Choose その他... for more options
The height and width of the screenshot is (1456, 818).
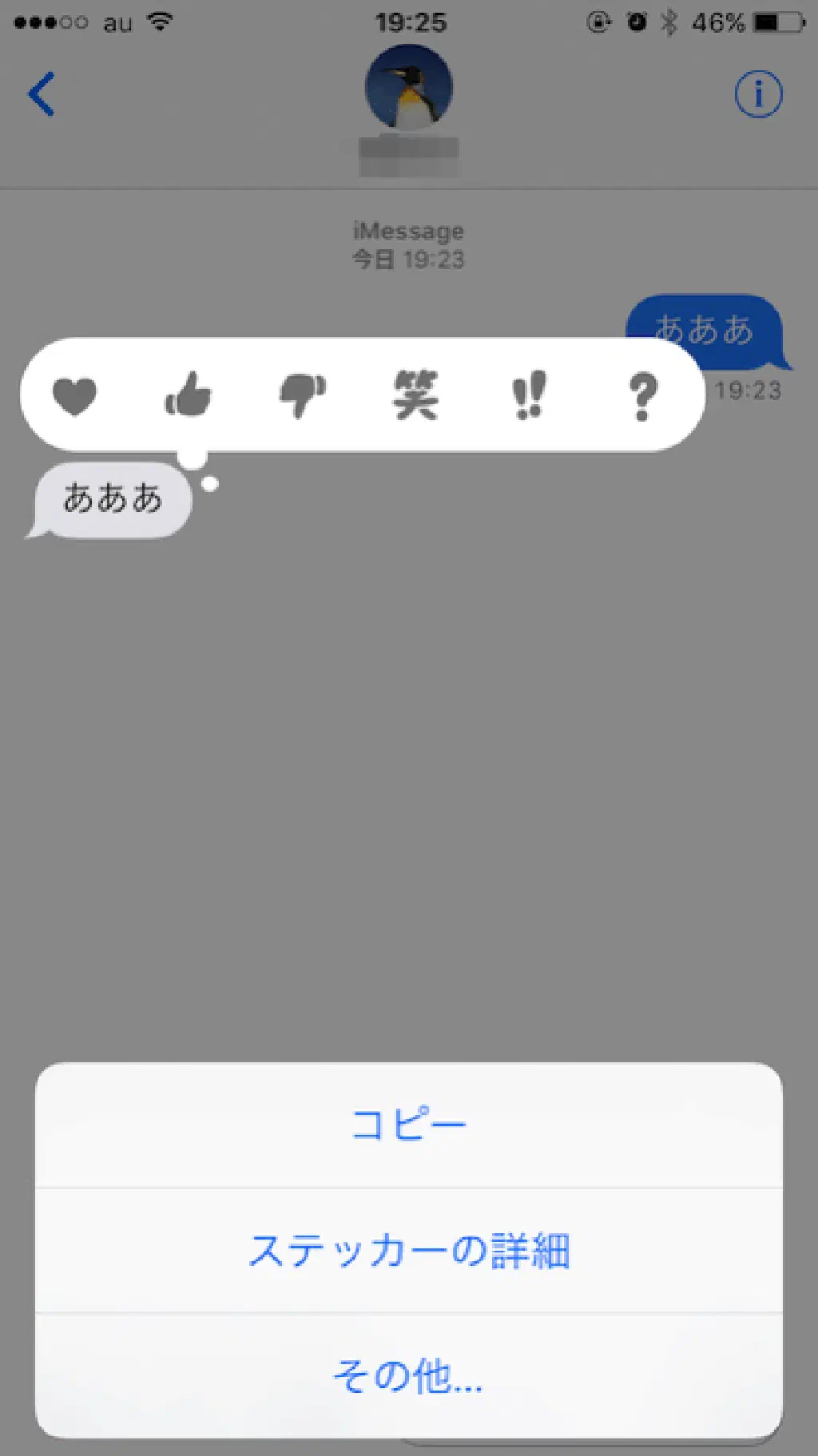(408, 1375)
